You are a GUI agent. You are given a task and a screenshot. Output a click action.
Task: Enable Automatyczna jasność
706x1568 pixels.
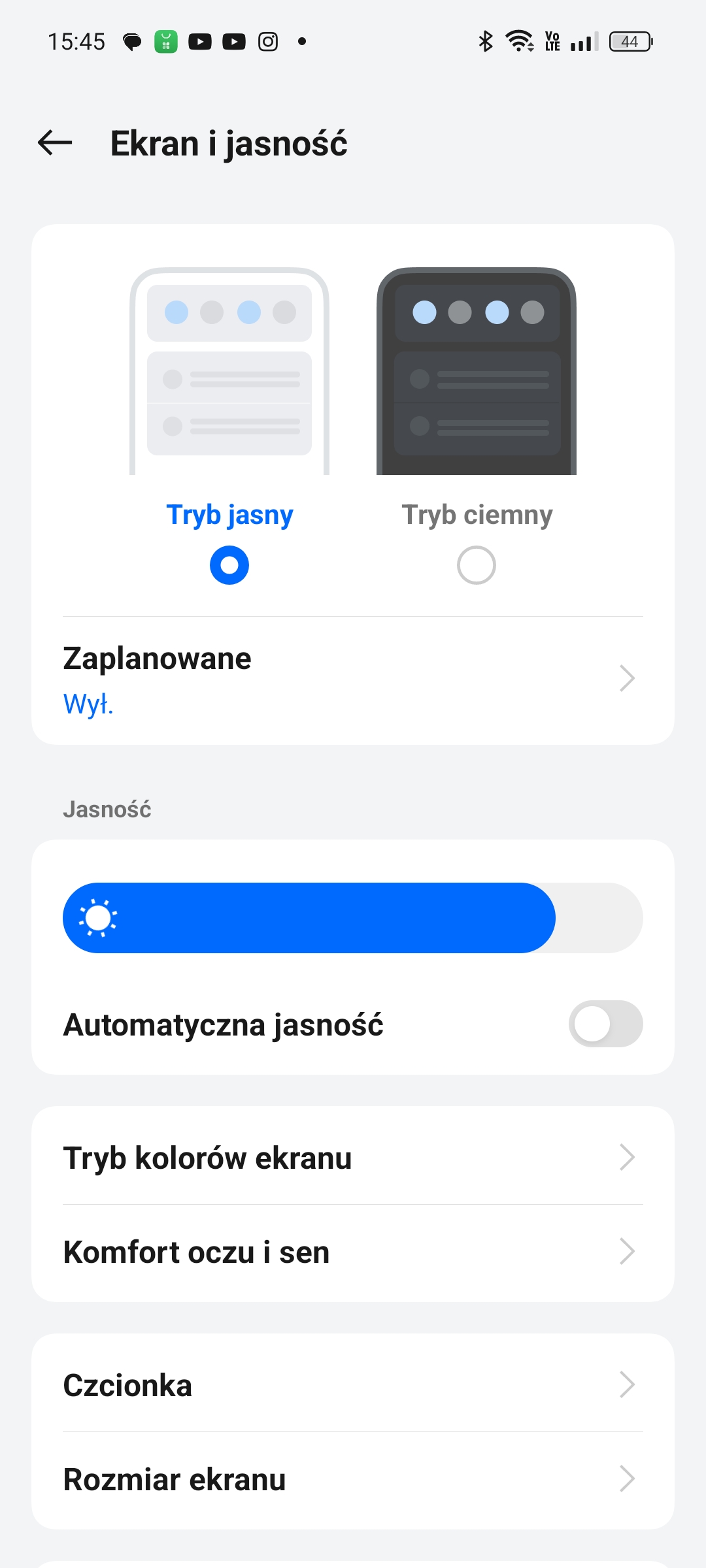pos(605,1024)
